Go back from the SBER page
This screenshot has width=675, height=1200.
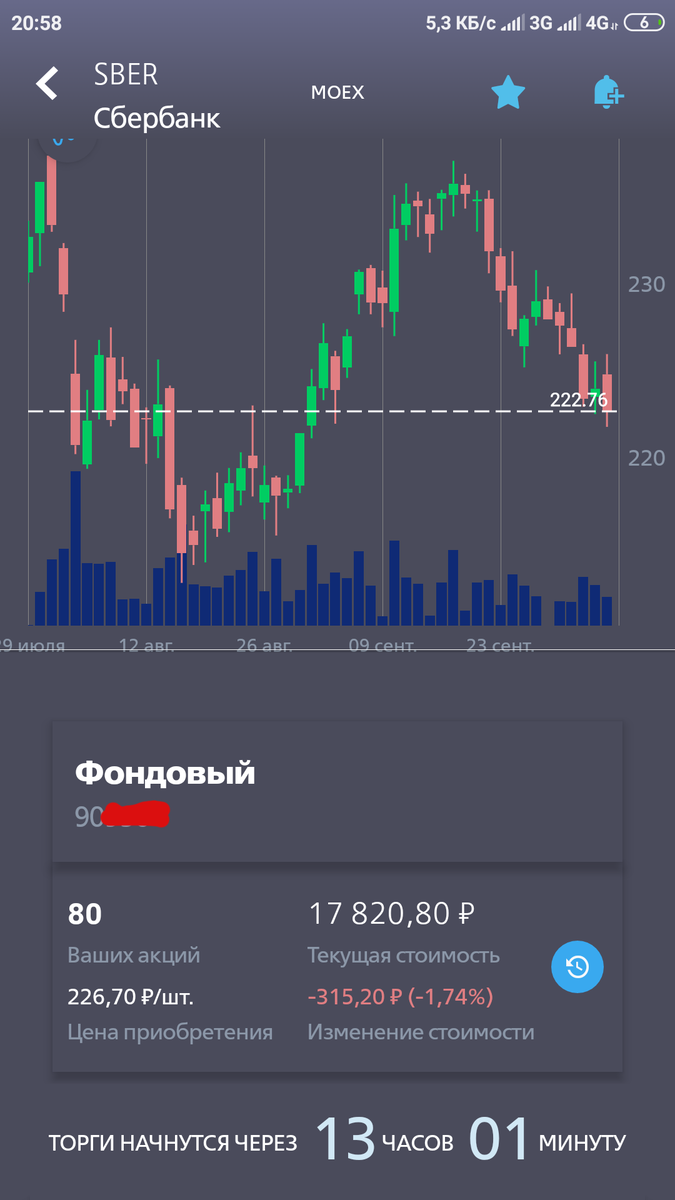pos(47,84)
